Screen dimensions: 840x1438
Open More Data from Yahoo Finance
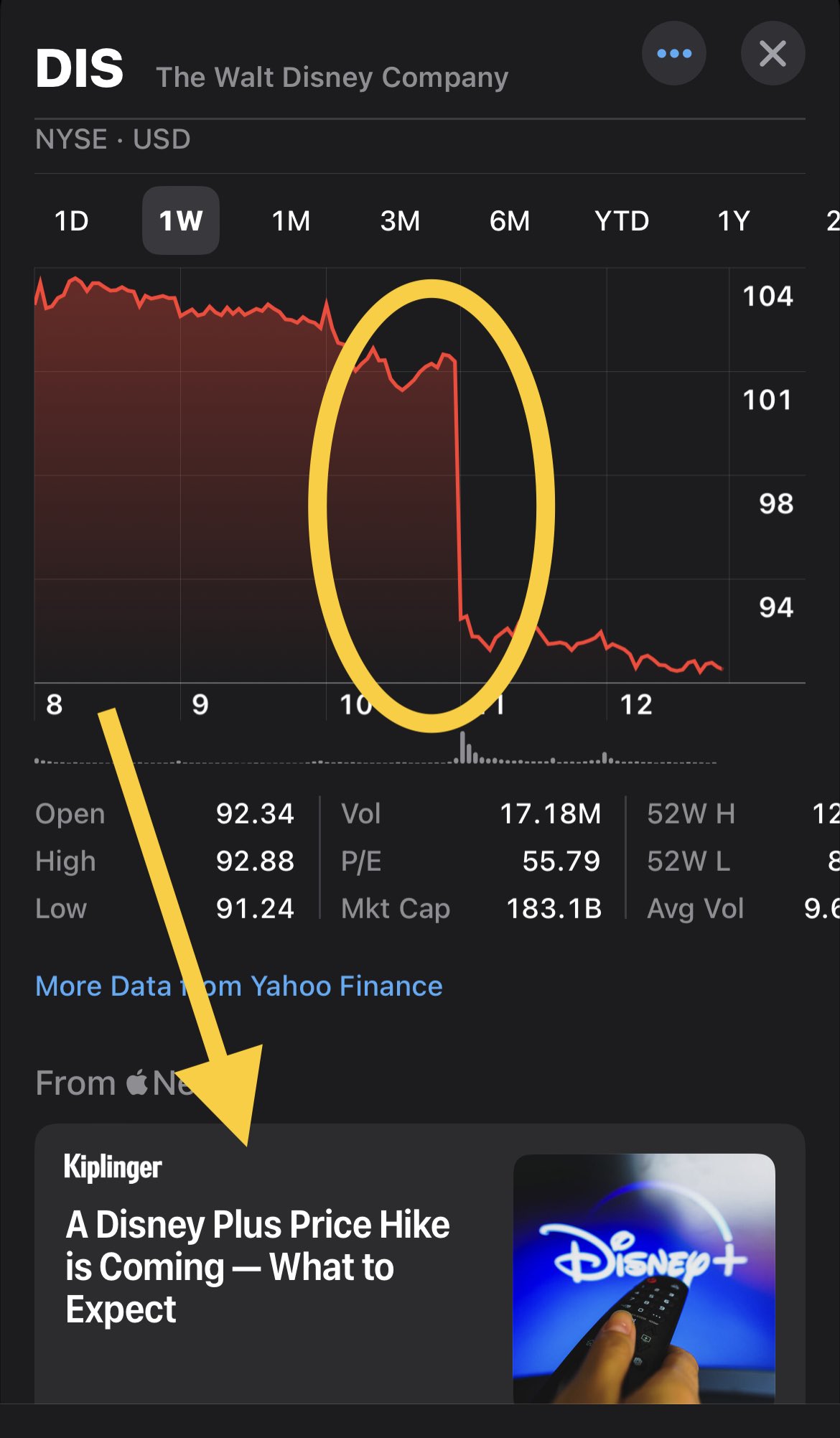[x=239, y=986]
